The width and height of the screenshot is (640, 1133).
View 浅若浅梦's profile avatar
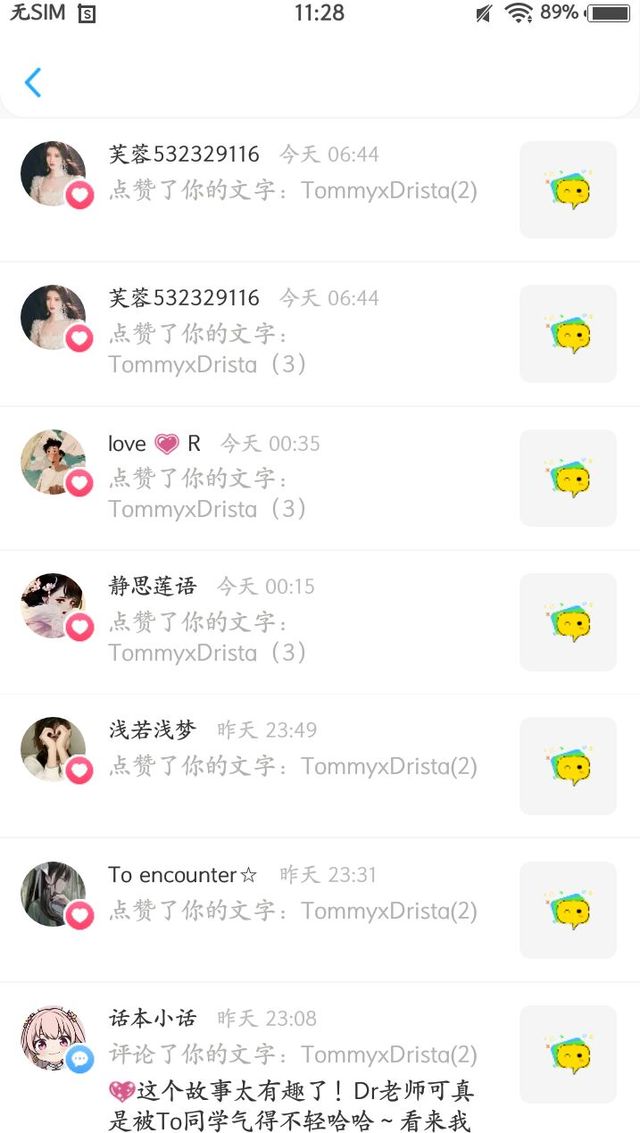point(53,749)
